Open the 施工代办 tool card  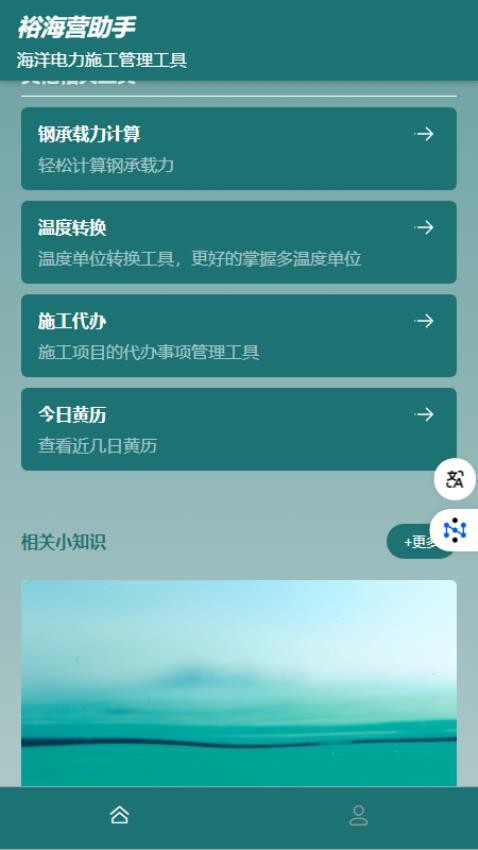point(239,336)
